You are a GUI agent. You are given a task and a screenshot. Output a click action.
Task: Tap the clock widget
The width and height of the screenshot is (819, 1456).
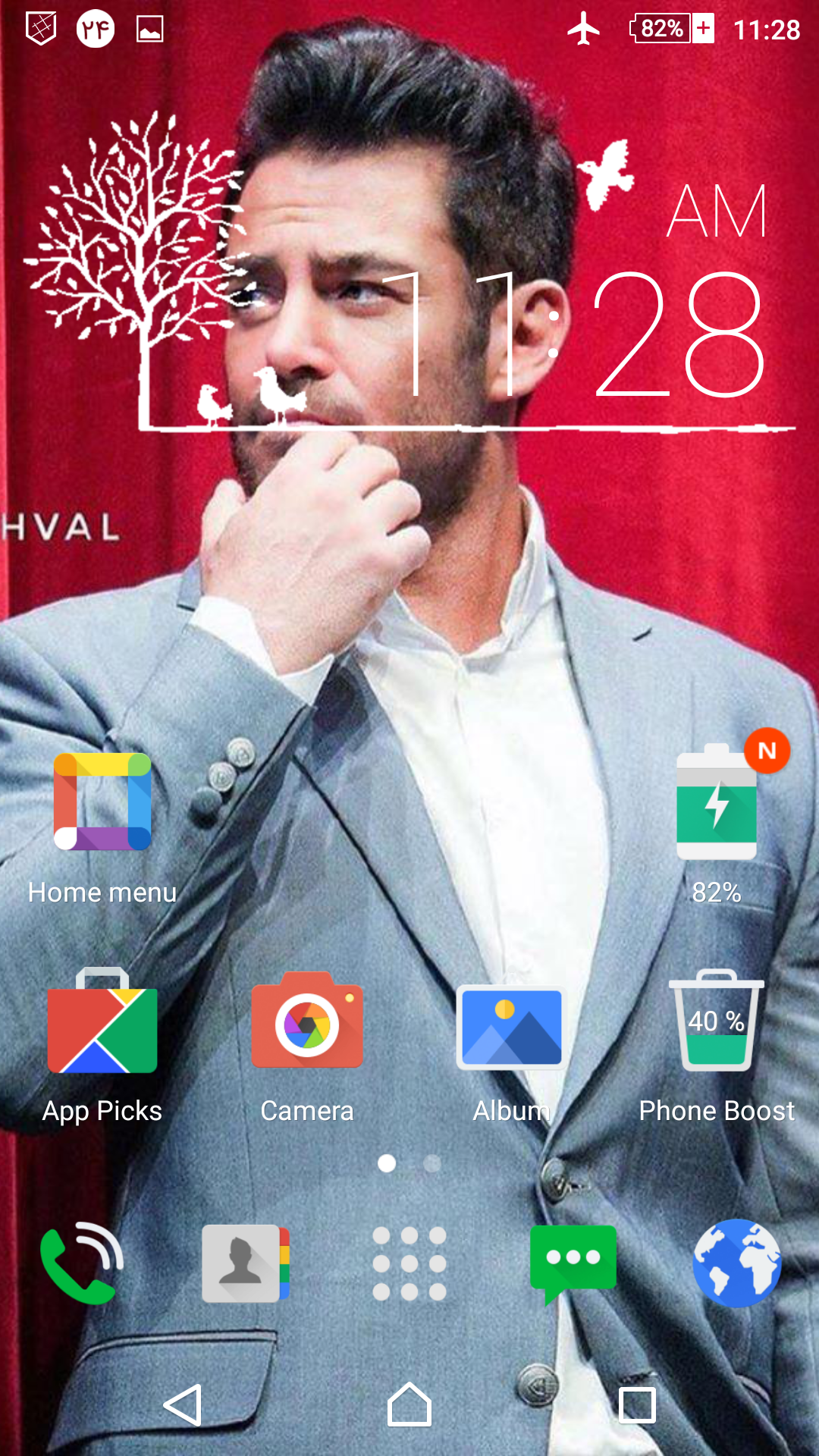tap(576, 334)
